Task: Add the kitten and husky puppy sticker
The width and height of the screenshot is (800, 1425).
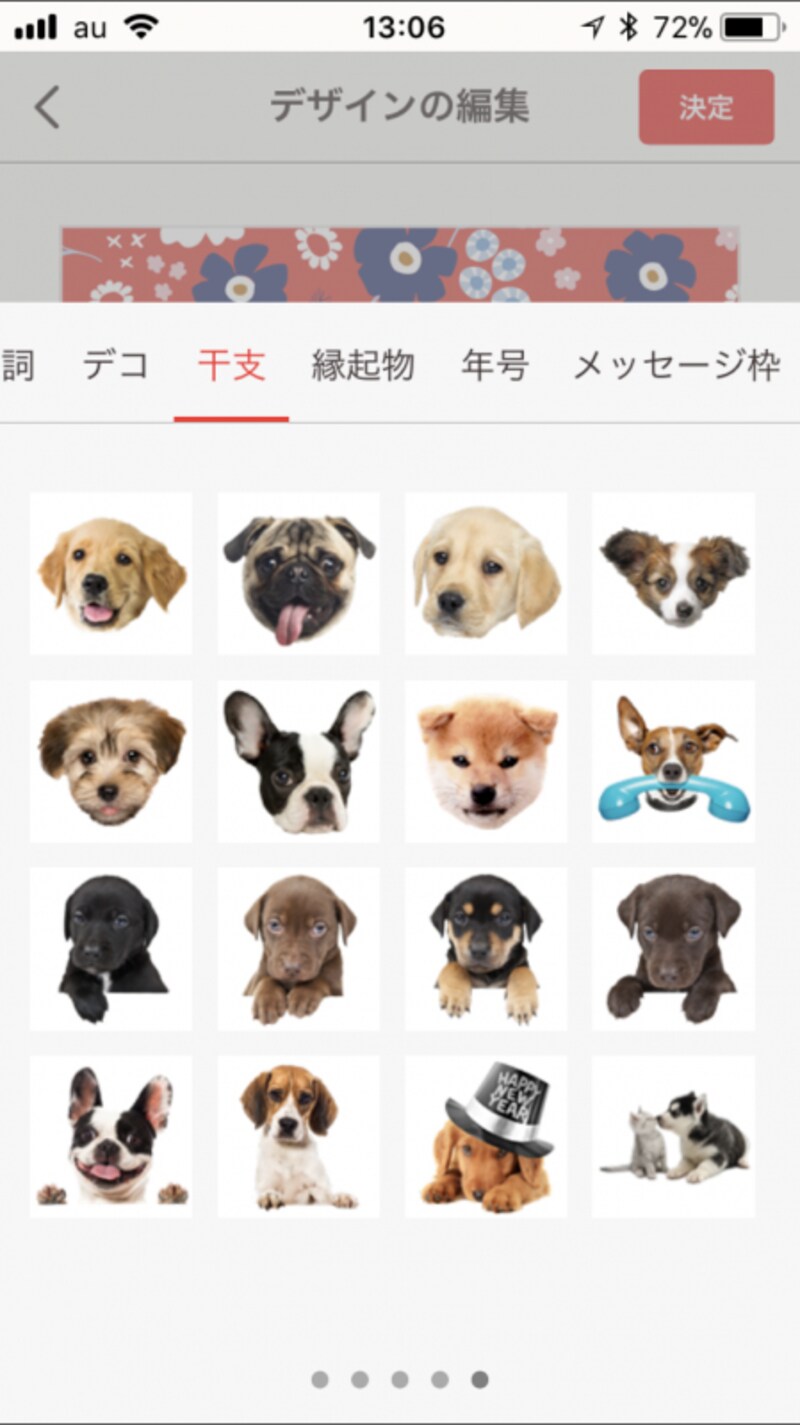Action: click(x=673, y=1136)
